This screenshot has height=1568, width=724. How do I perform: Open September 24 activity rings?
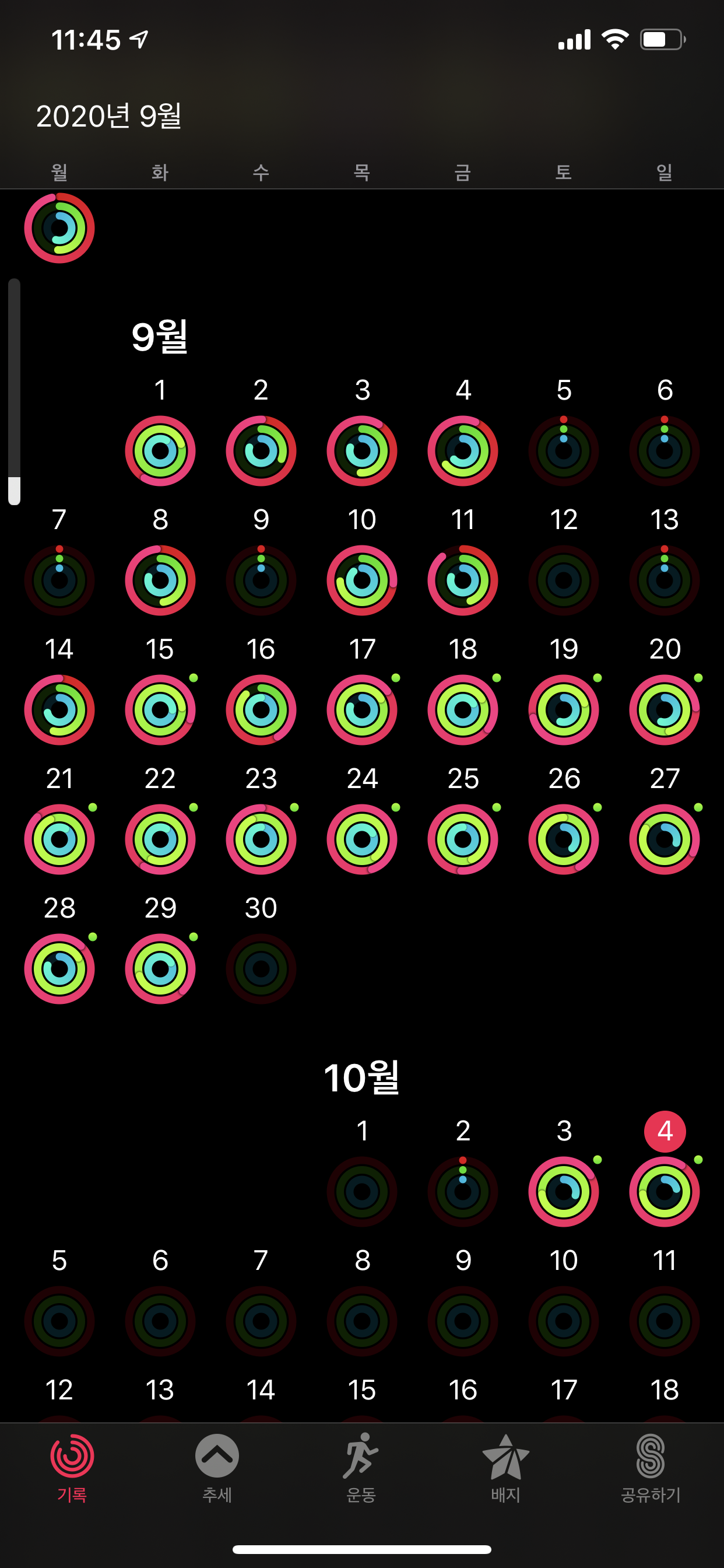point(362,839)
